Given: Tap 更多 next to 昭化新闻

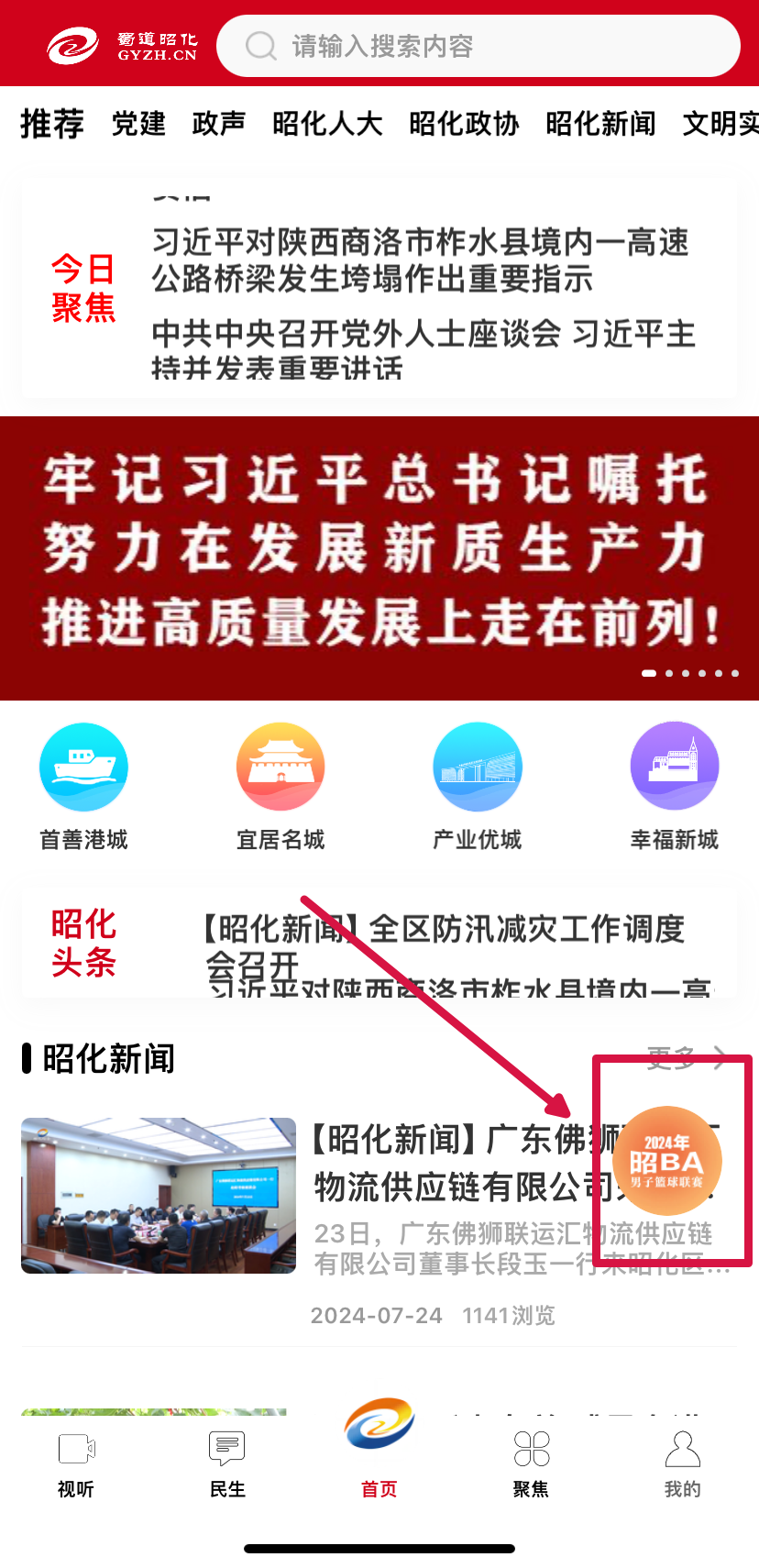Looking at the screenshot, I should point(685,1058).
